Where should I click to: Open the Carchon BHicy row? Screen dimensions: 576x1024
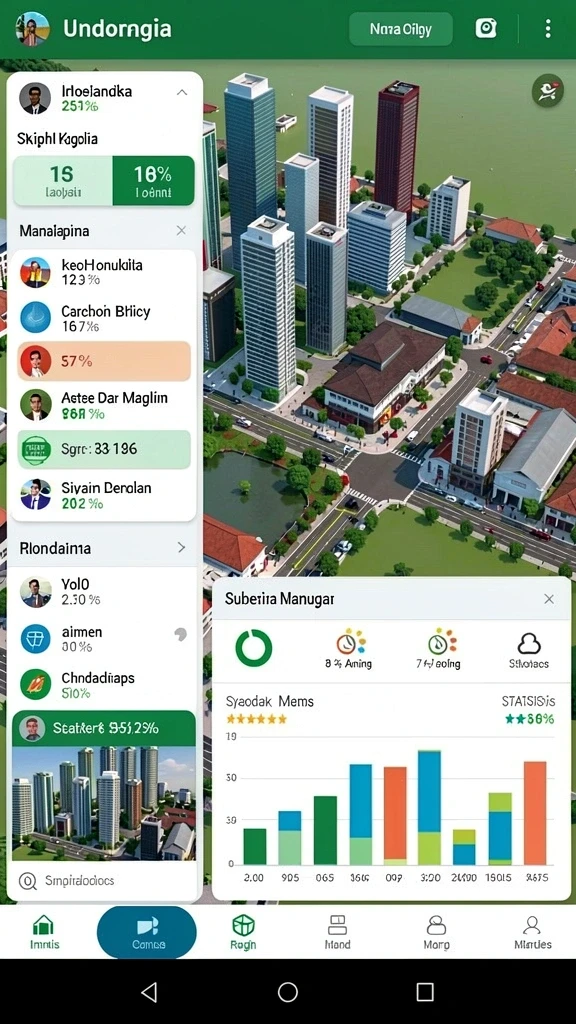click(x=104, y=317)
